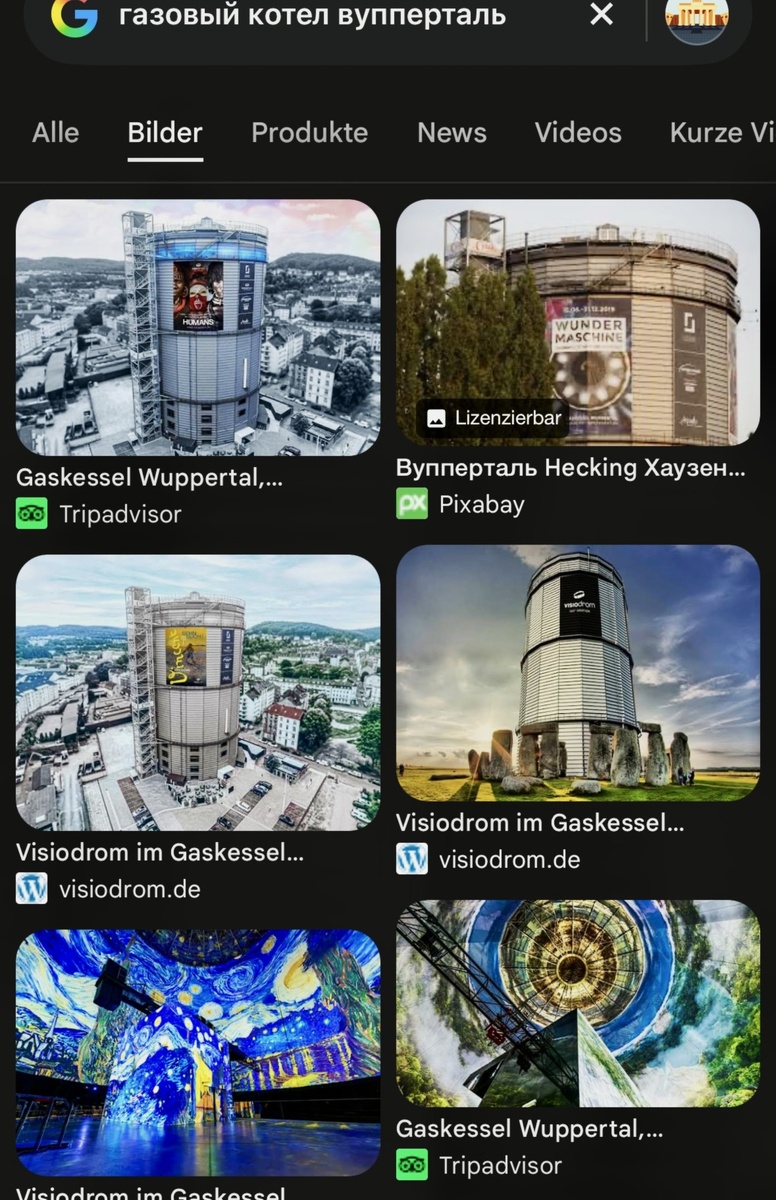Open visiodrom.de aerial image with yellow poster
The width and height of the screenshot is (776, 1200).
(198, 692)
